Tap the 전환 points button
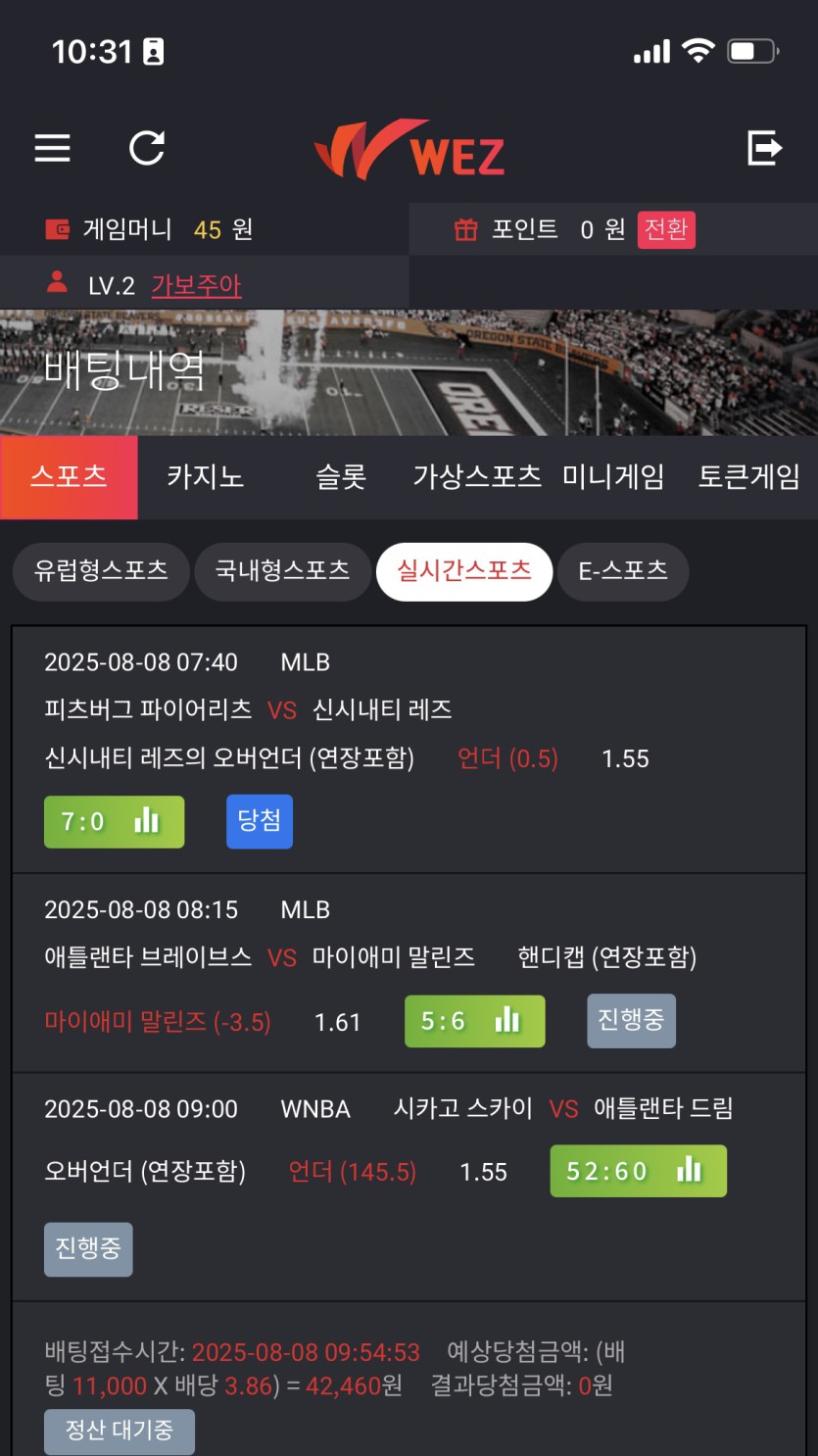This screenshot has height=1456, width=818. click(x=666, y=229)
